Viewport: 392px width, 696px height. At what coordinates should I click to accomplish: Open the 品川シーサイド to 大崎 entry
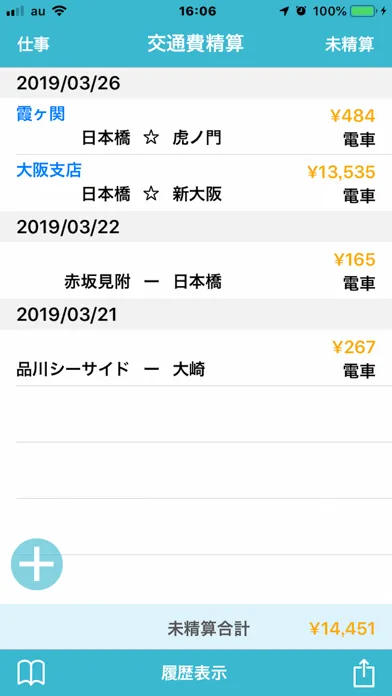196,358
